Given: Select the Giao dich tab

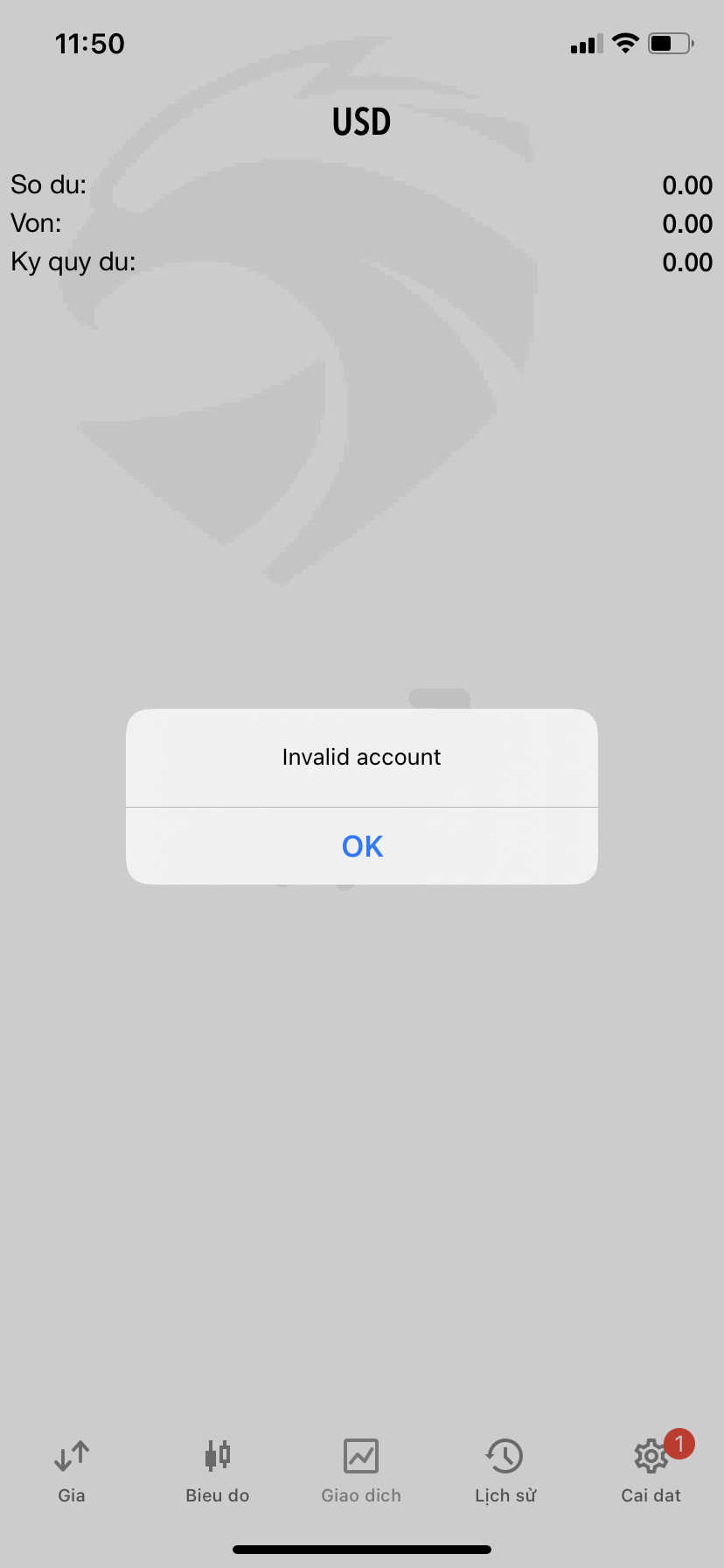Looking at the screenshot, I should [x=361, y=1472].
